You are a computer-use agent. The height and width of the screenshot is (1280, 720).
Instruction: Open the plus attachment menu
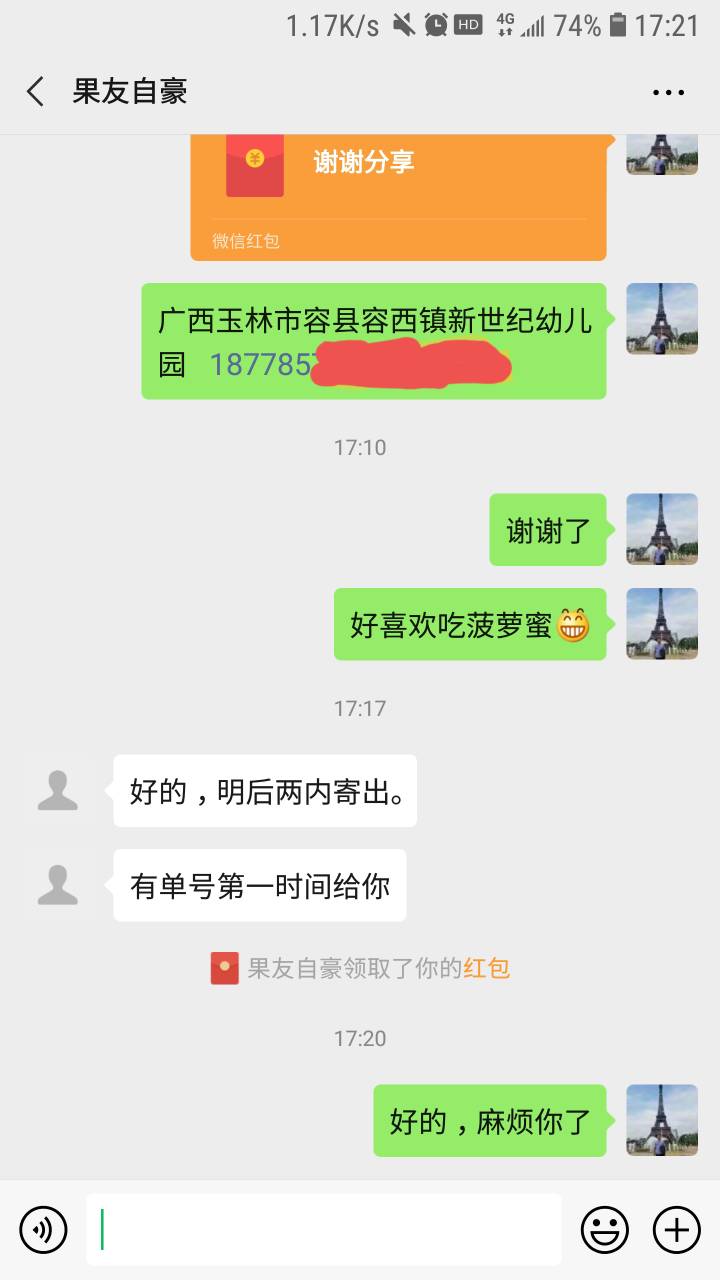(x=677, y=1229)
